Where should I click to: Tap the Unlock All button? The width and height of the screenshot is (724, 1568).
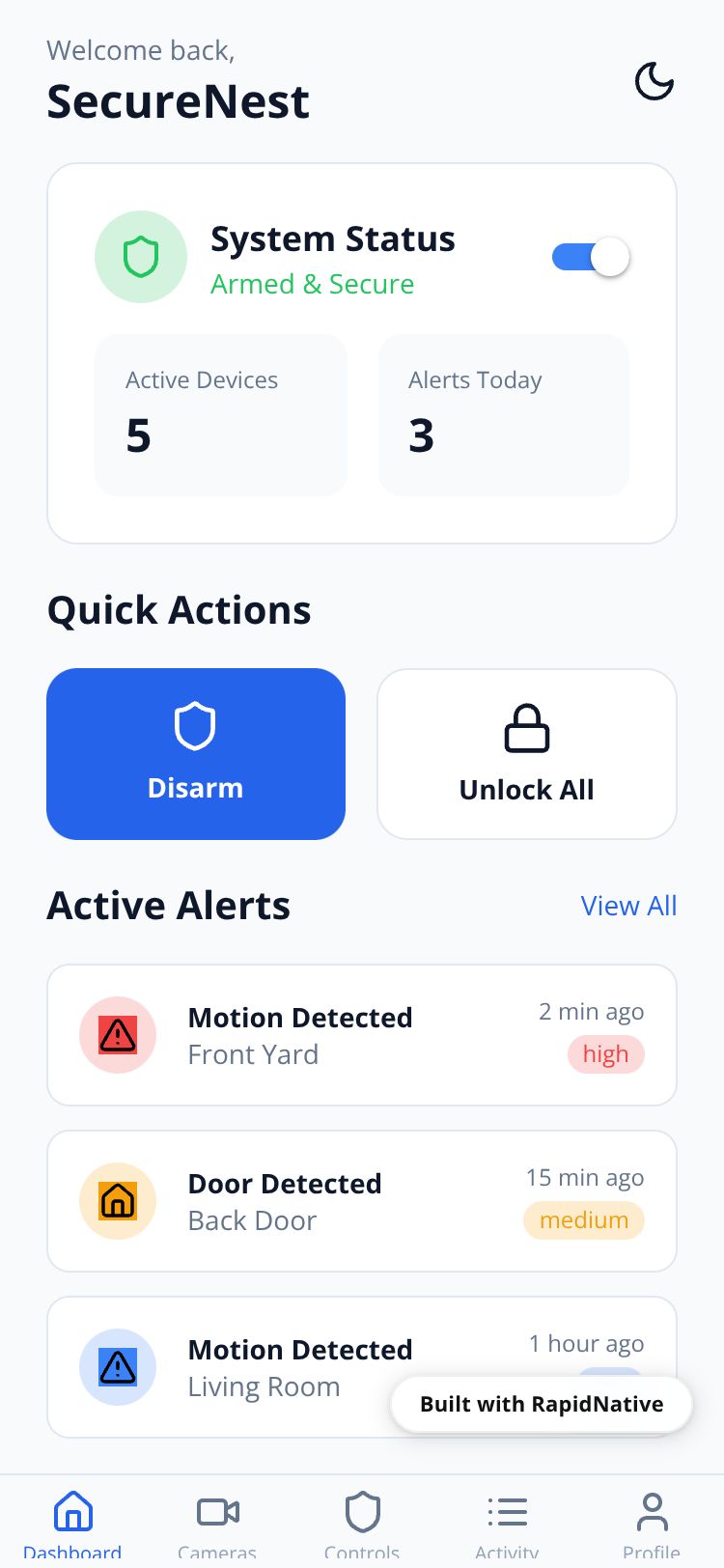coord(526,754)
